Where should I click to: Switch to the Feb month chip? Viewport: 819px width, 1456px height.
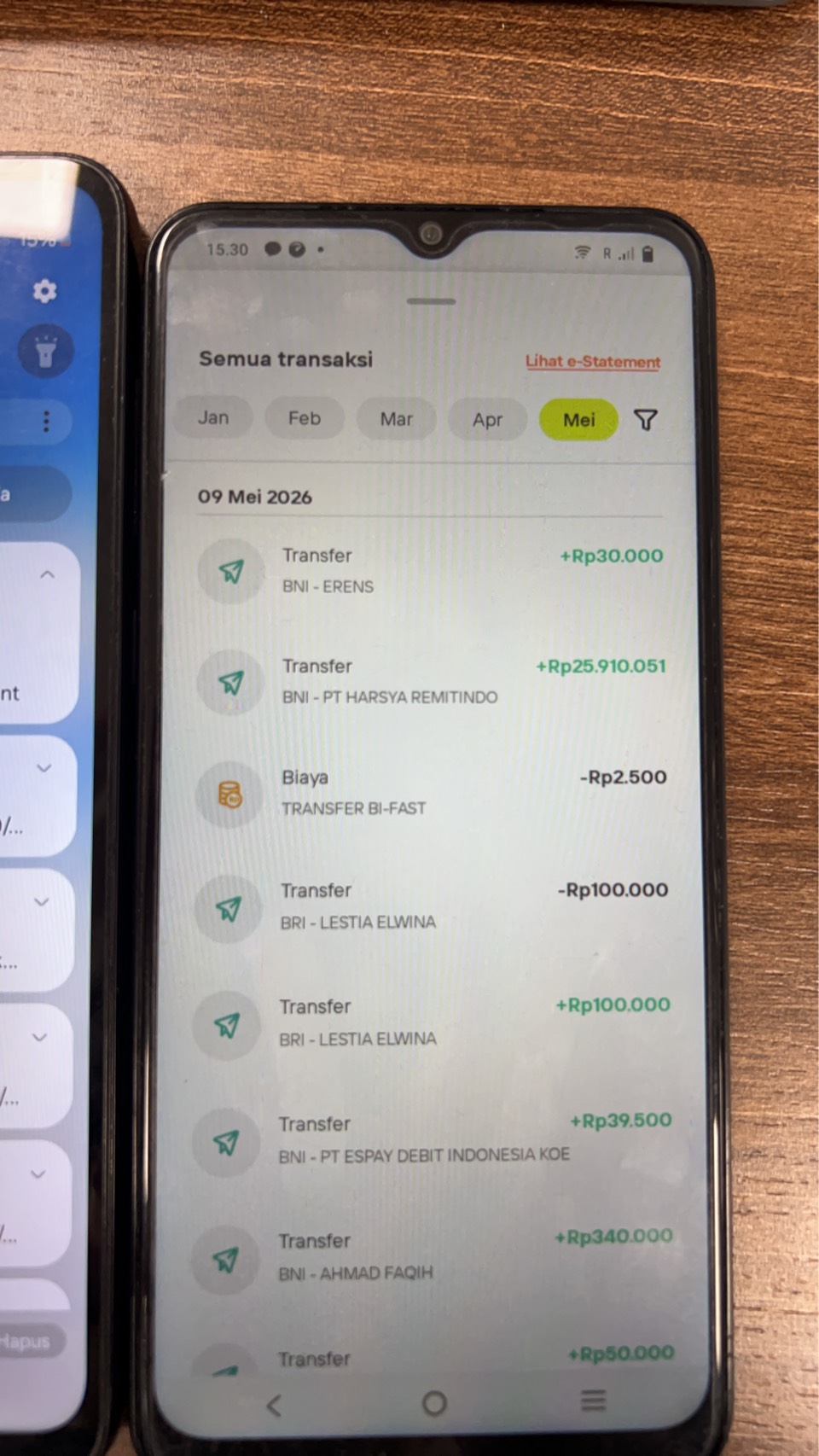pos(305,419)
